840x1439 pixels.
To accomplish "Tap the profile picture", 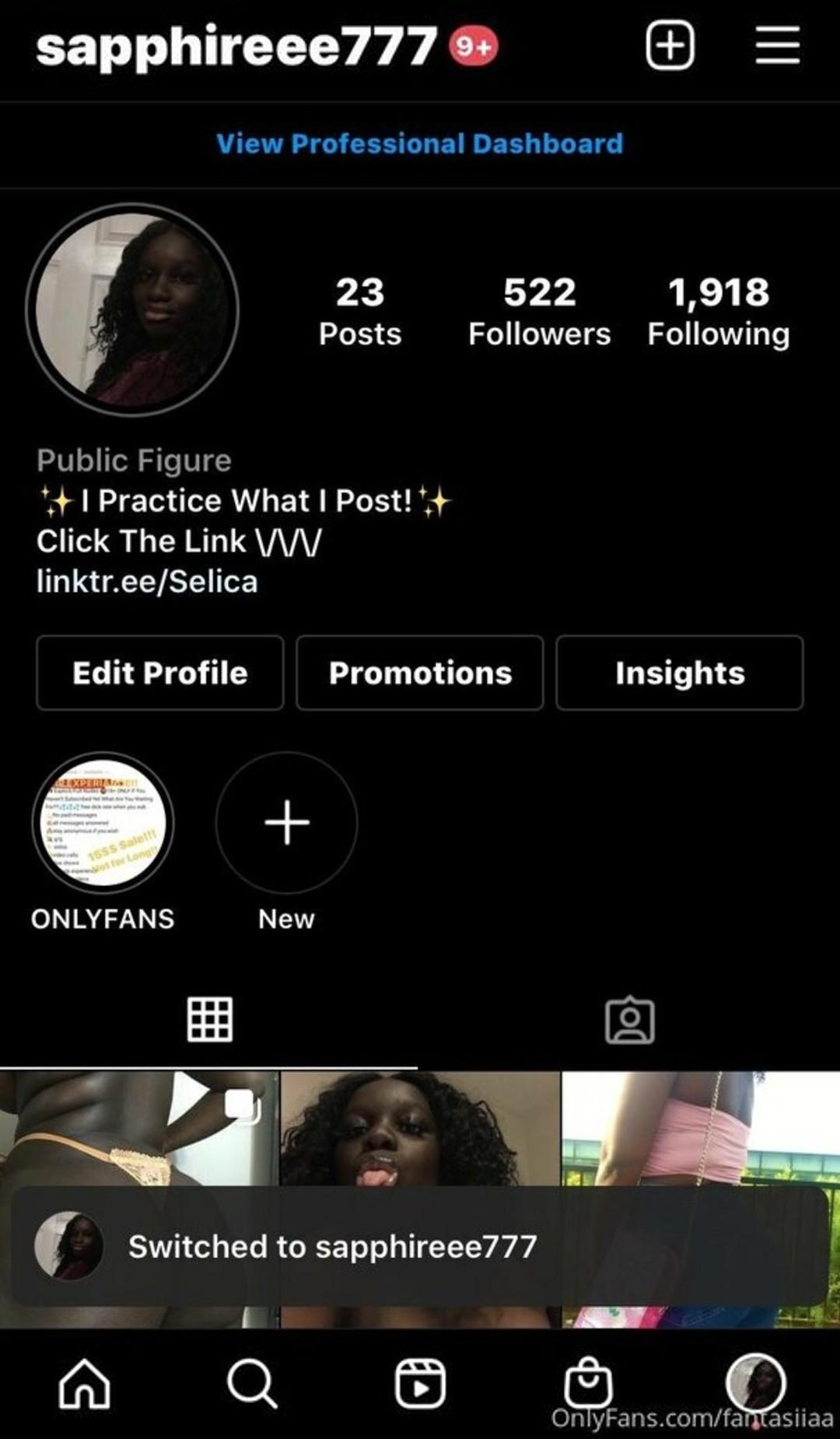I will (132, 310).
